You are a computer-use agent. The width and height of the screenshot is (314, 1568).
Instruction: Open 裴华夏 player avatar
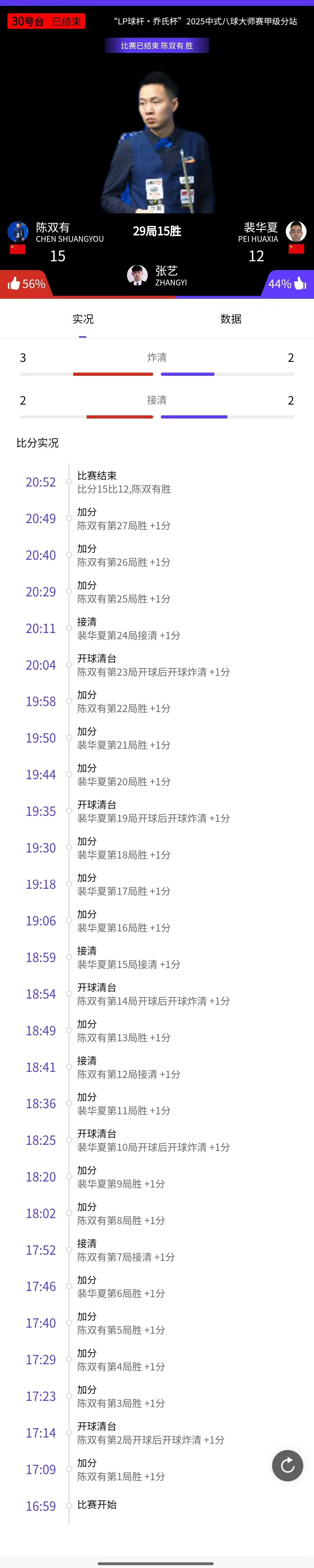[296, 231]
